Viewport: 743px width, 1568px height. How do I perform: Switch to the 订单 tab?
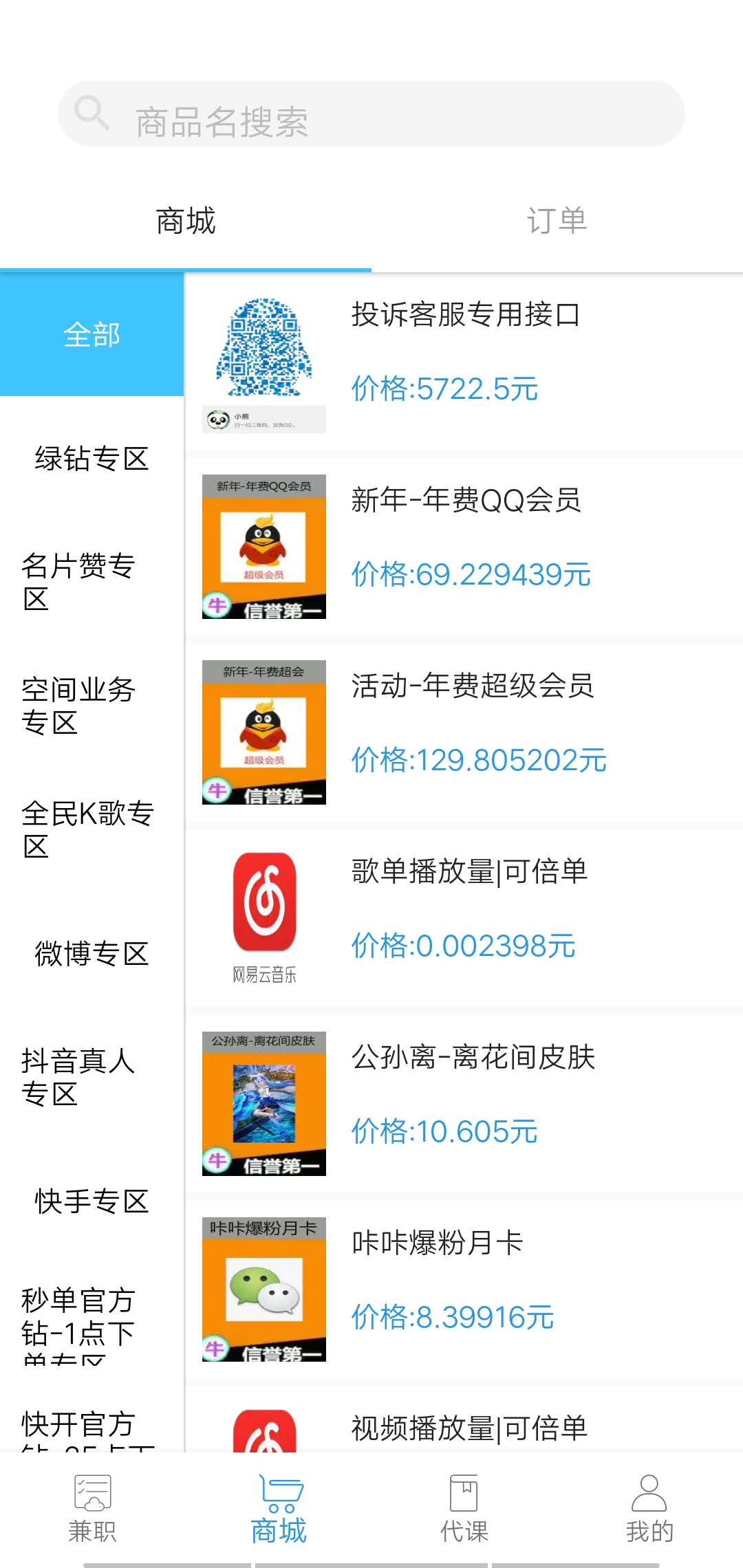tap(557, 220)
